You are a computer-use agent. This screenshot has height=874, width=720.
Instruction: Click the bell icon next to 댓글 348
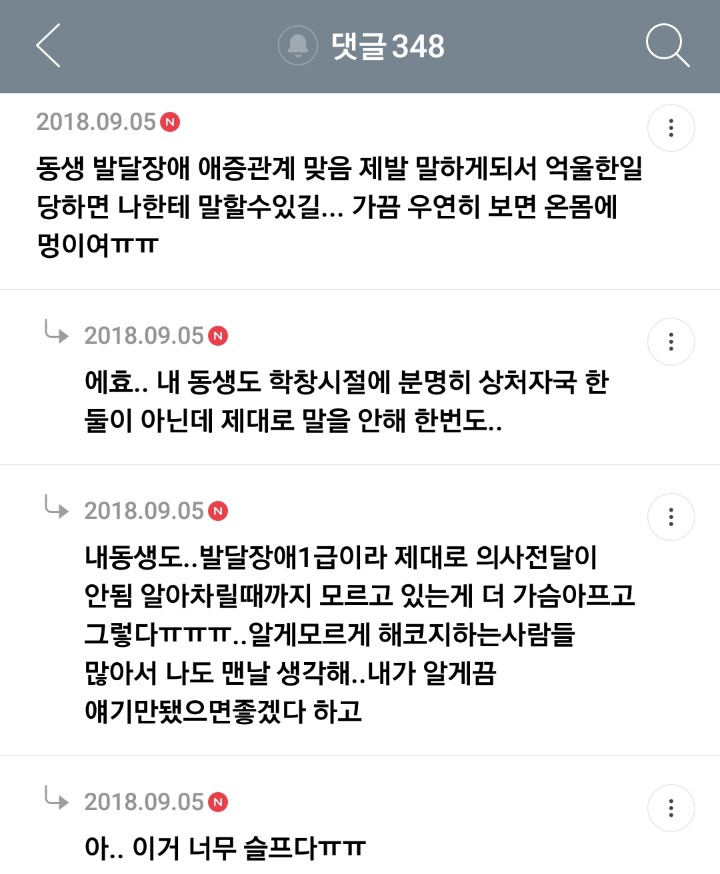(295, 46)
